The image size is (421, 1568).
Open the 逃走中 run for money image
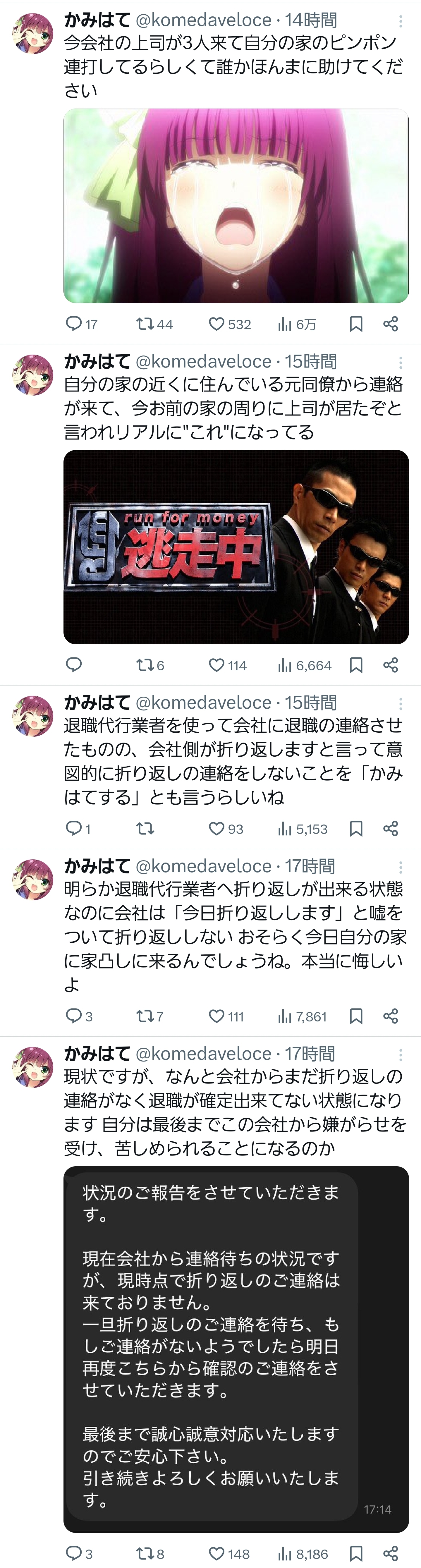[x=236, y=547]
